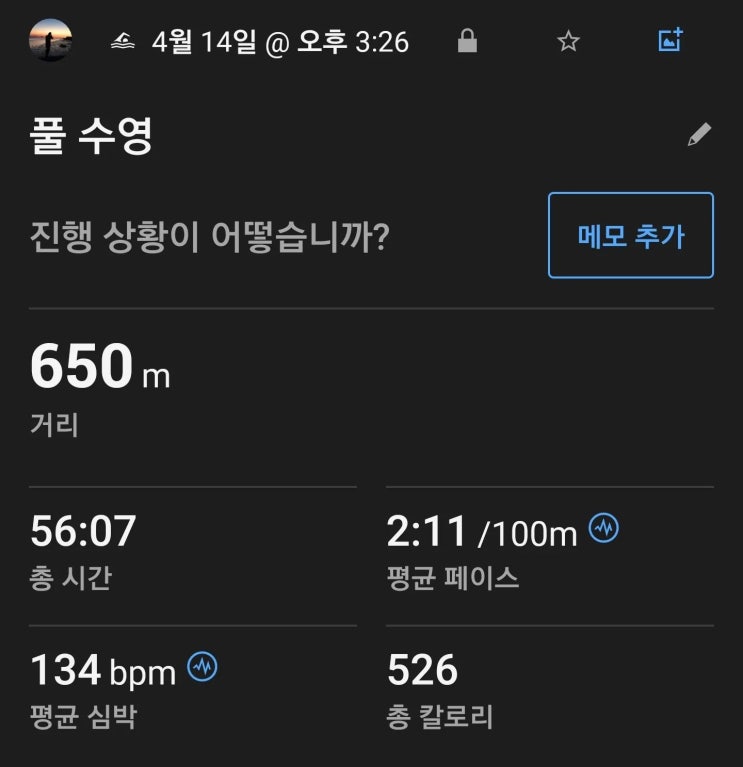Open the chart icon beside 평균 페이스

[x=603, y=528]
